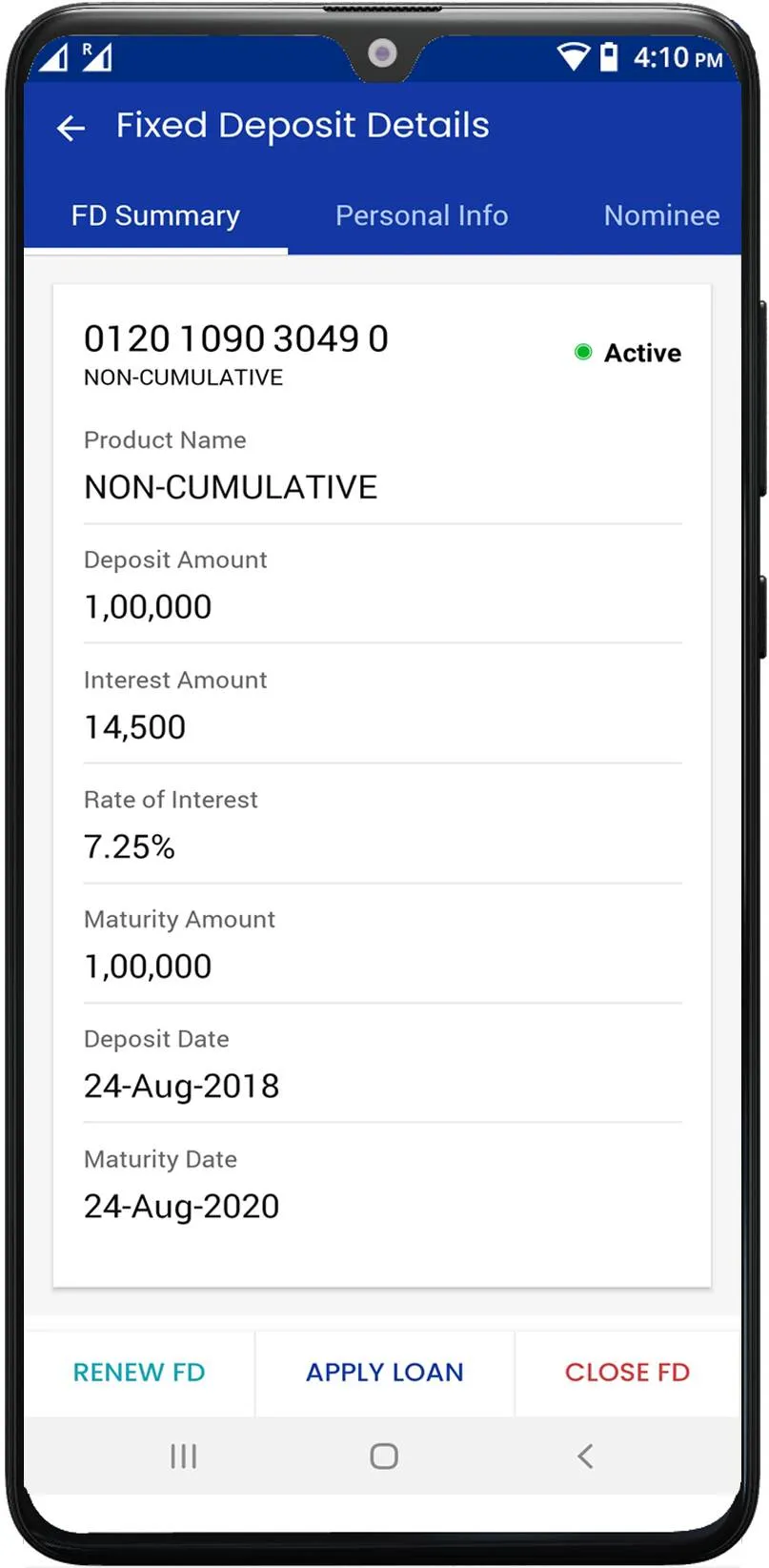Screen dimensions: 769x1568
Task: Tap CLOSE FD to close the deposit
Action: 628,1373
